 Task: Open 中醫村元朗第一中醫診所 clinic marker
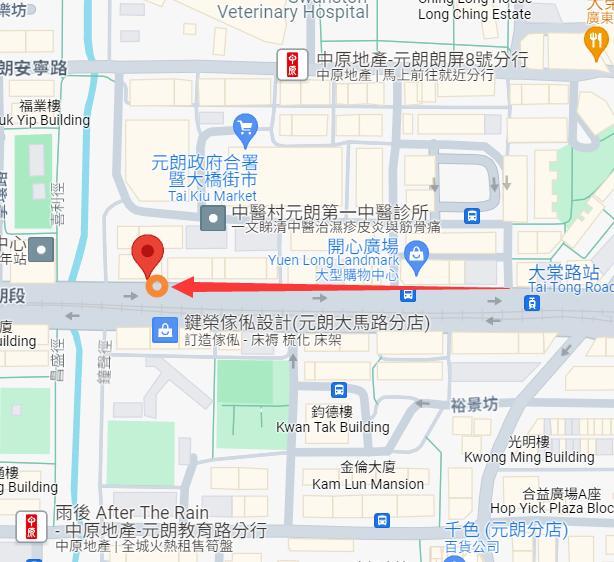click(x=212, y=219)
